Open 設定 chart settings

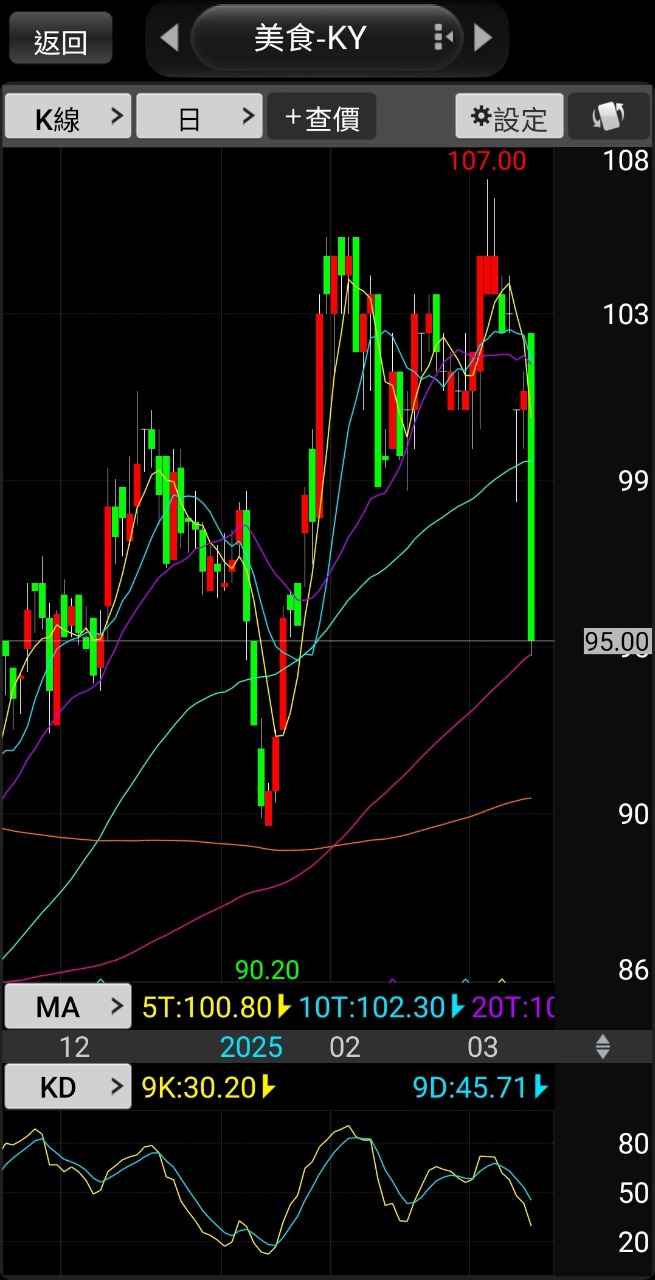click(x=510, y=118)
